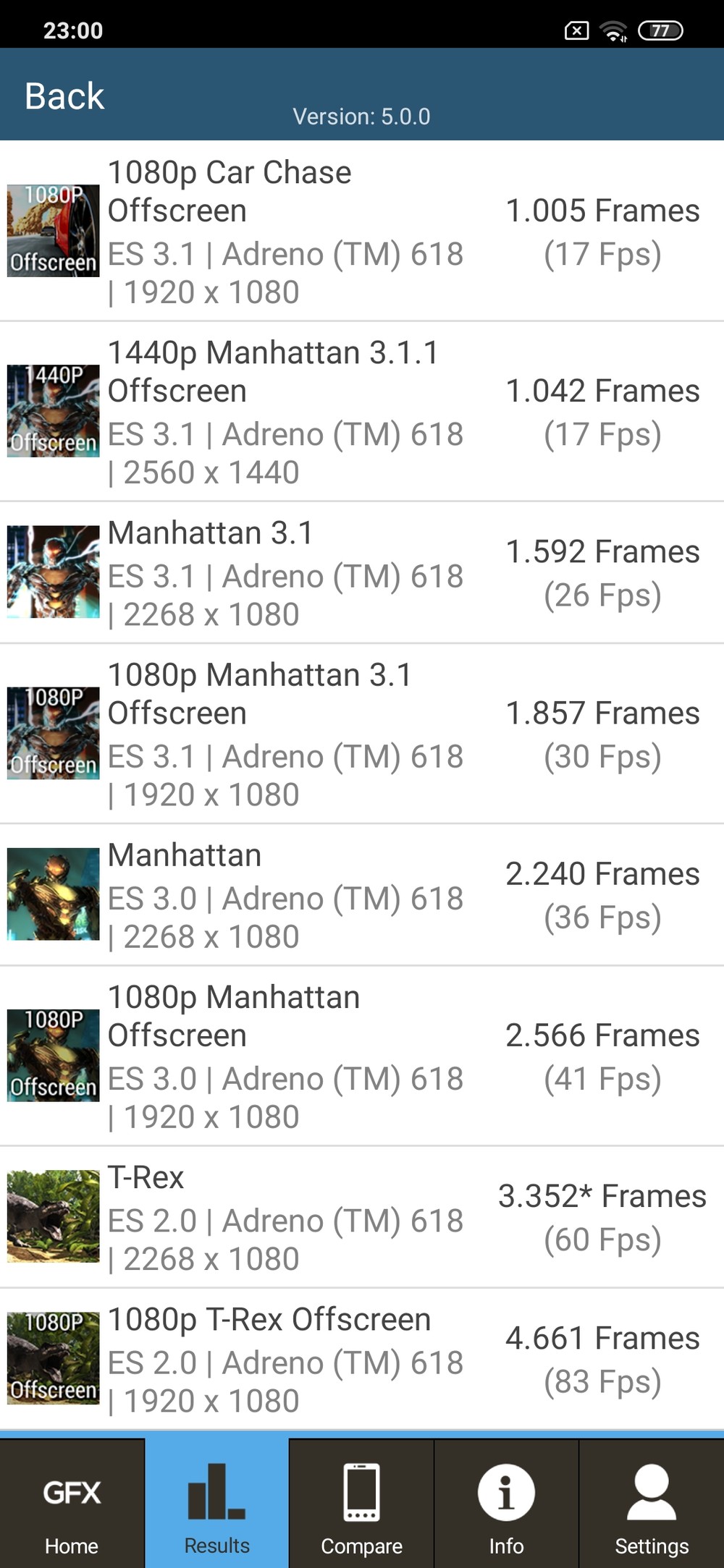Screen dimensions: 724x1568
Task: Go to the GFX Home tab
Action: click(x=72, y=1505)
